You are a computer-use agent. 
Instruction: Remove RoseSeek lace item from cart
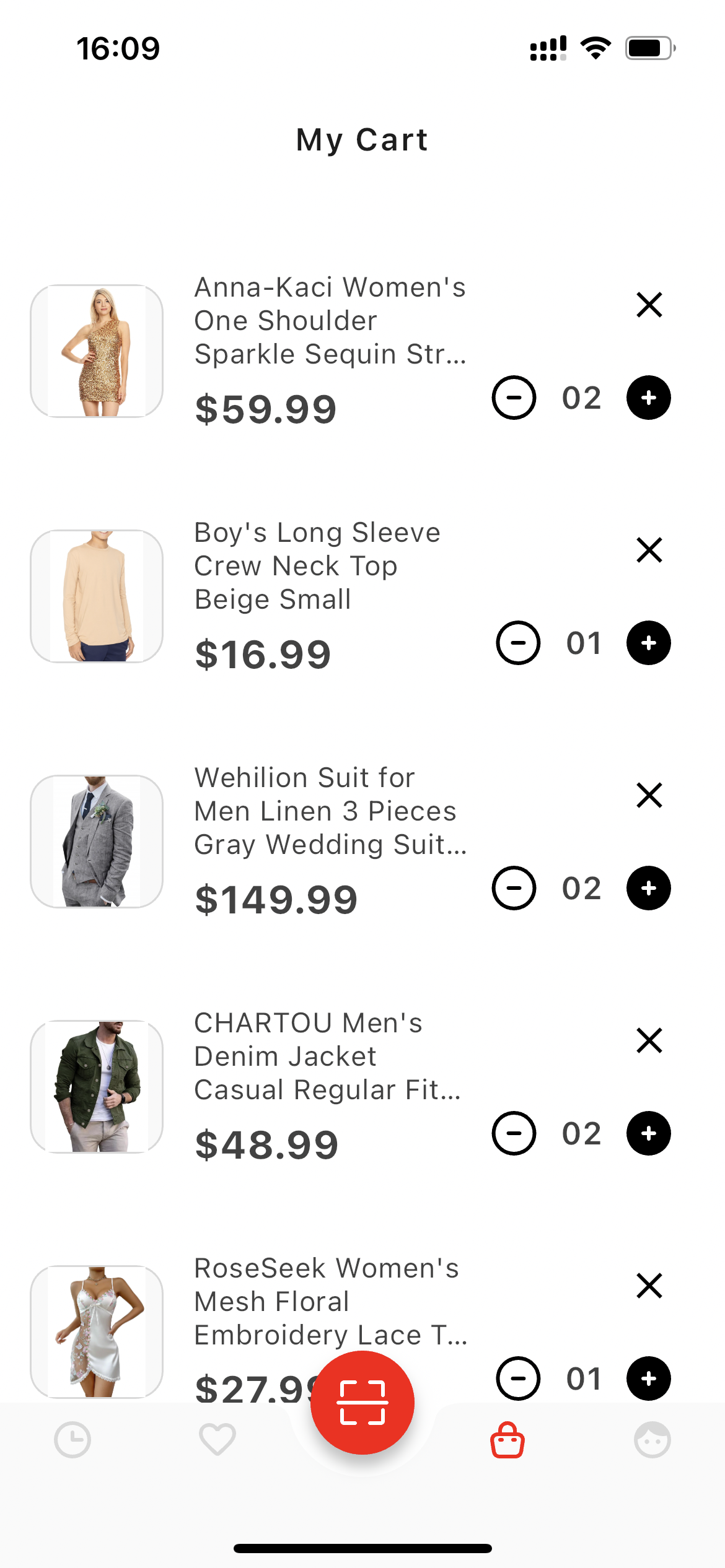649,1286
